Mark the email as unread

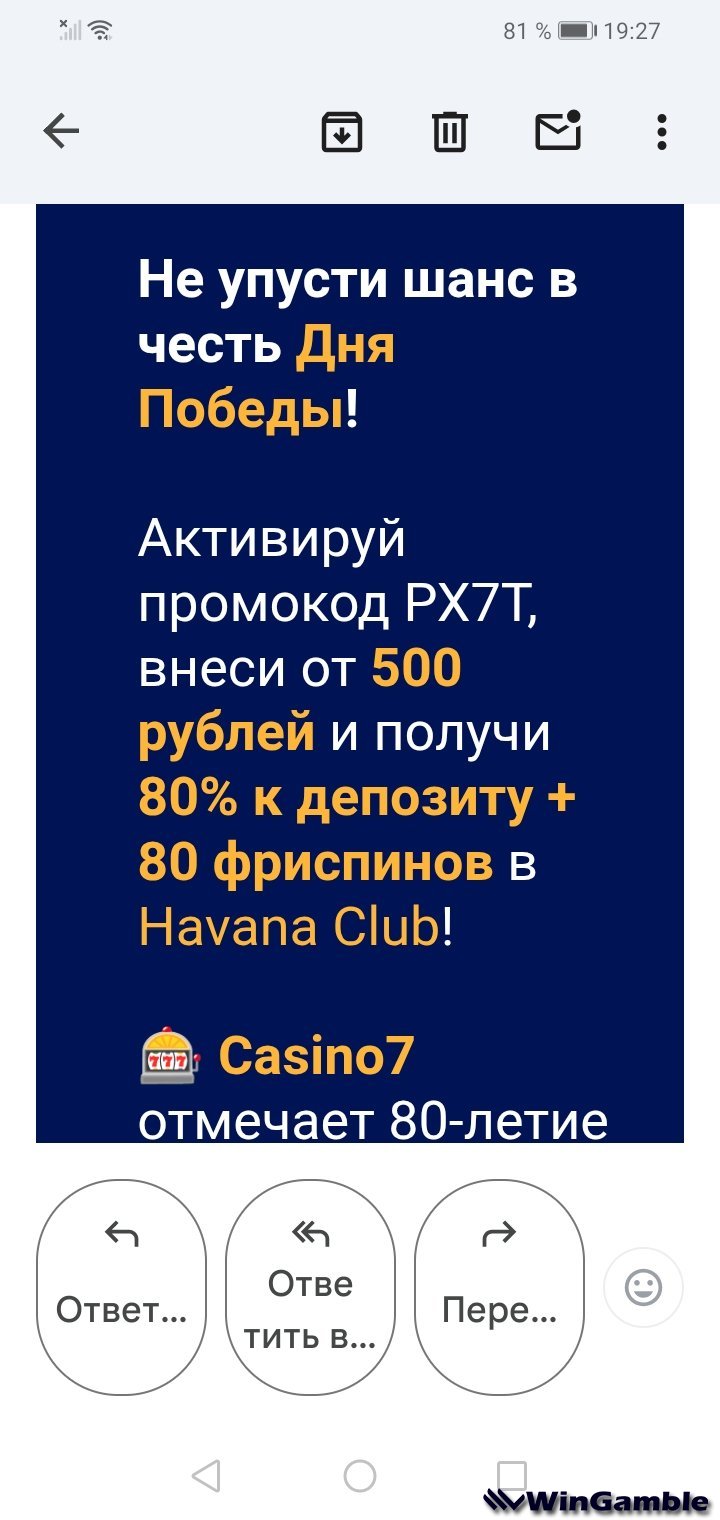(x=558, y=131)
